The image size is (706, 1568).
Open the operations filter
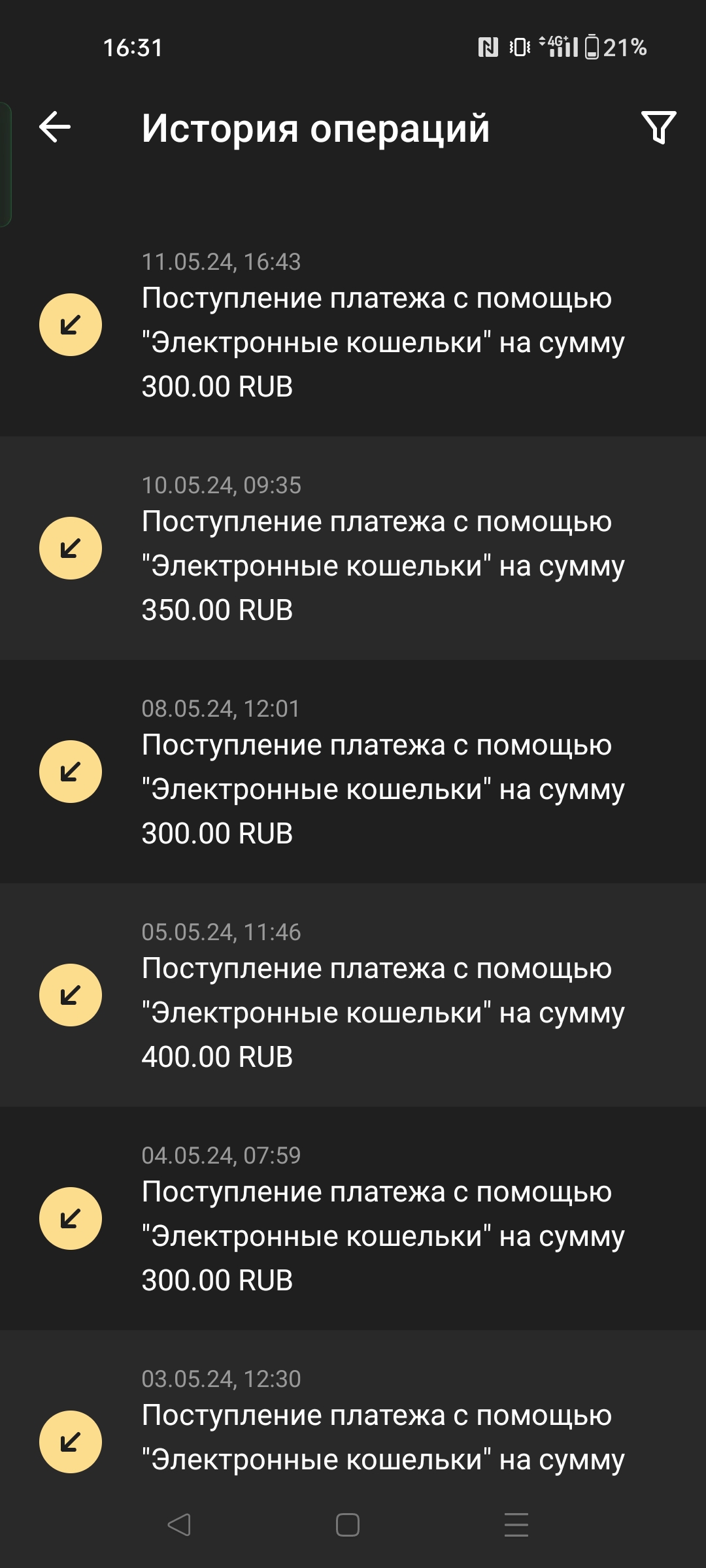tap(658, 127)
